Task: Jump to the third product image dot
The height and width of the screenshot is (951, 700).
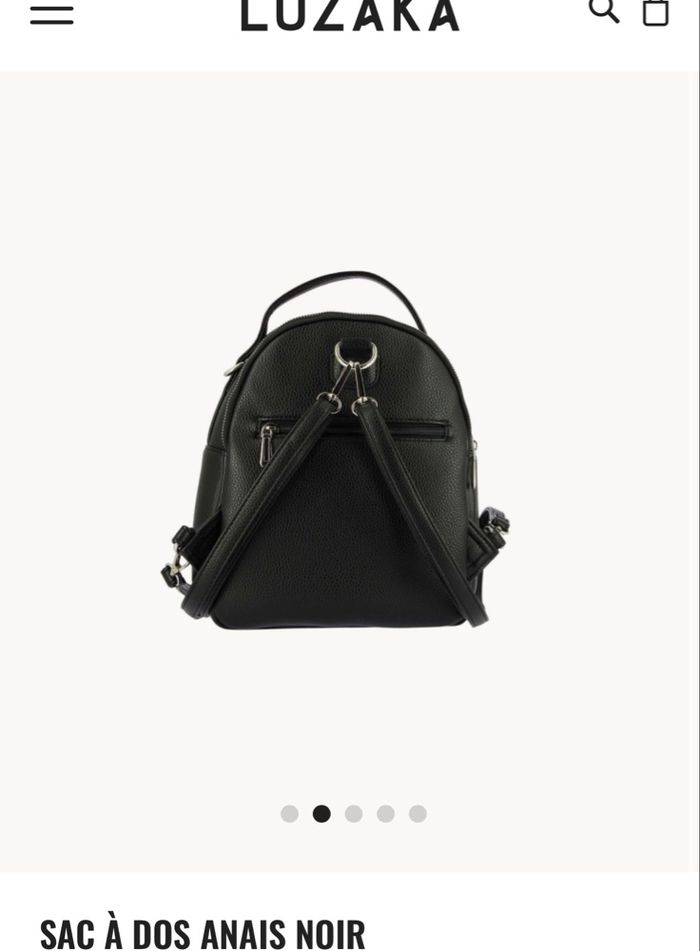Action: click(354, 814)
